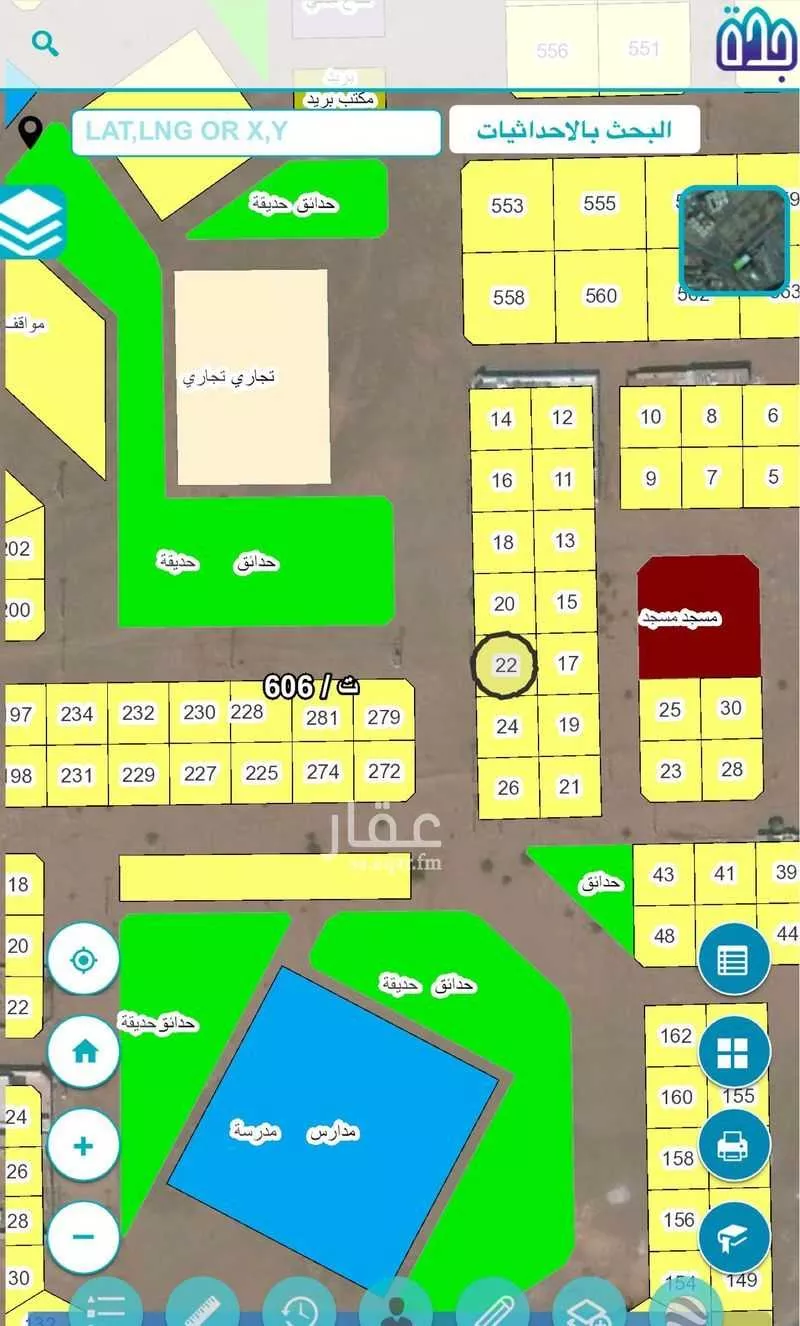Zoom out with the minus button
The width and height of the screenshot is (800, 1326).
coord(83,1237)
